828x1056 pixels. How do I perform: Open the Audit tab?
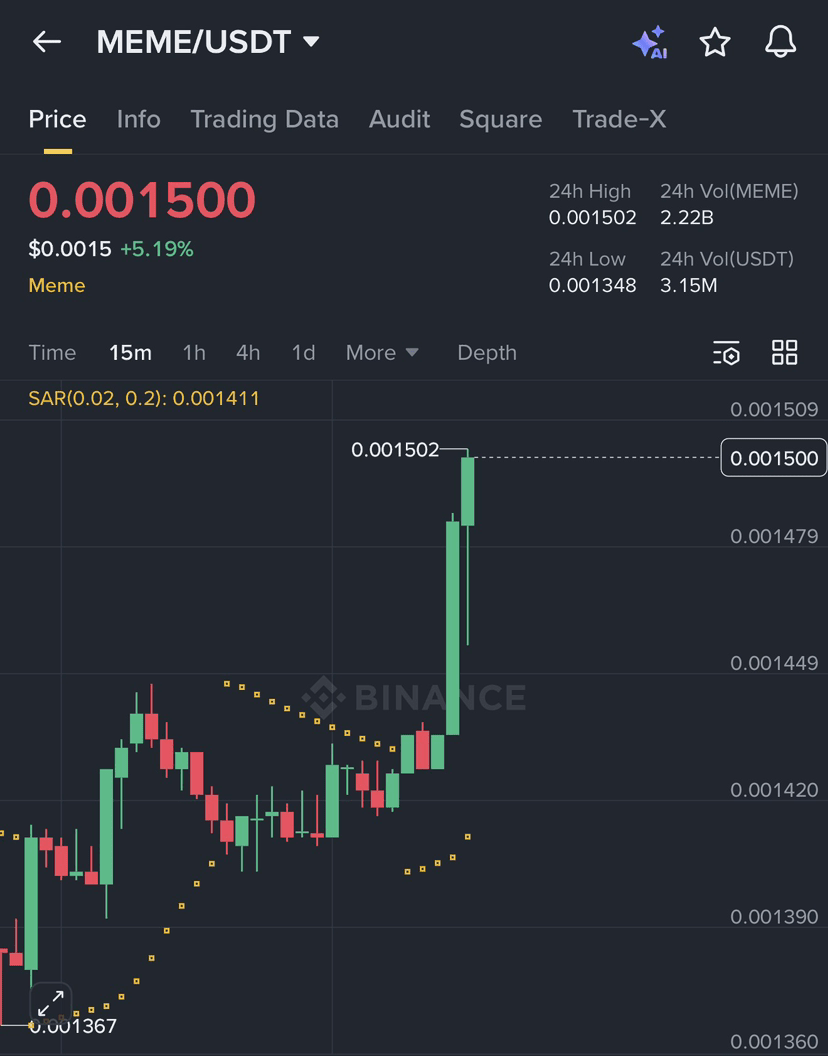pyautogui.click(x=399, y=119)
